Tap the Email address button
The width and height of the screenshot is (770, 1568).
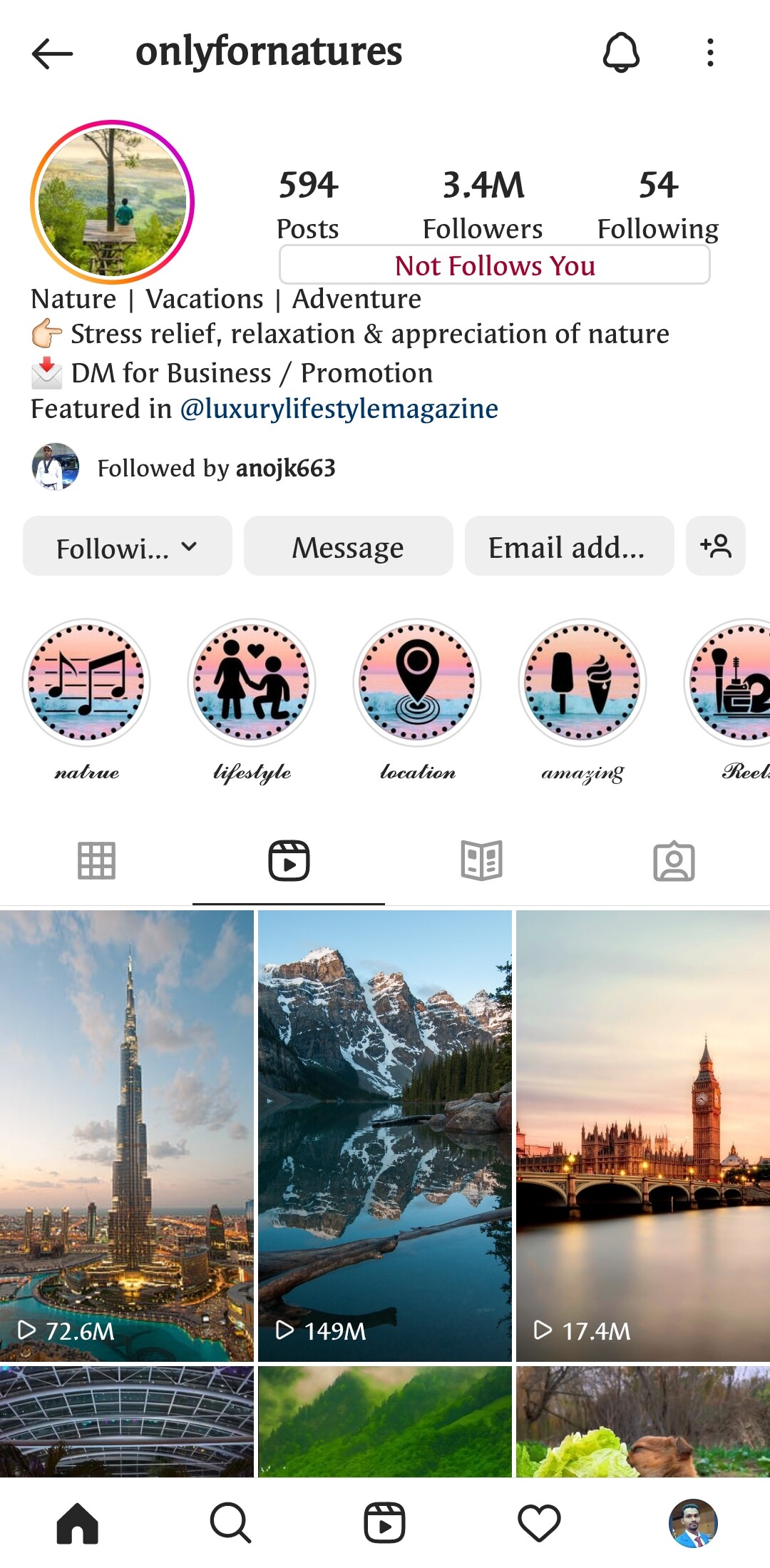pos(569,546)
